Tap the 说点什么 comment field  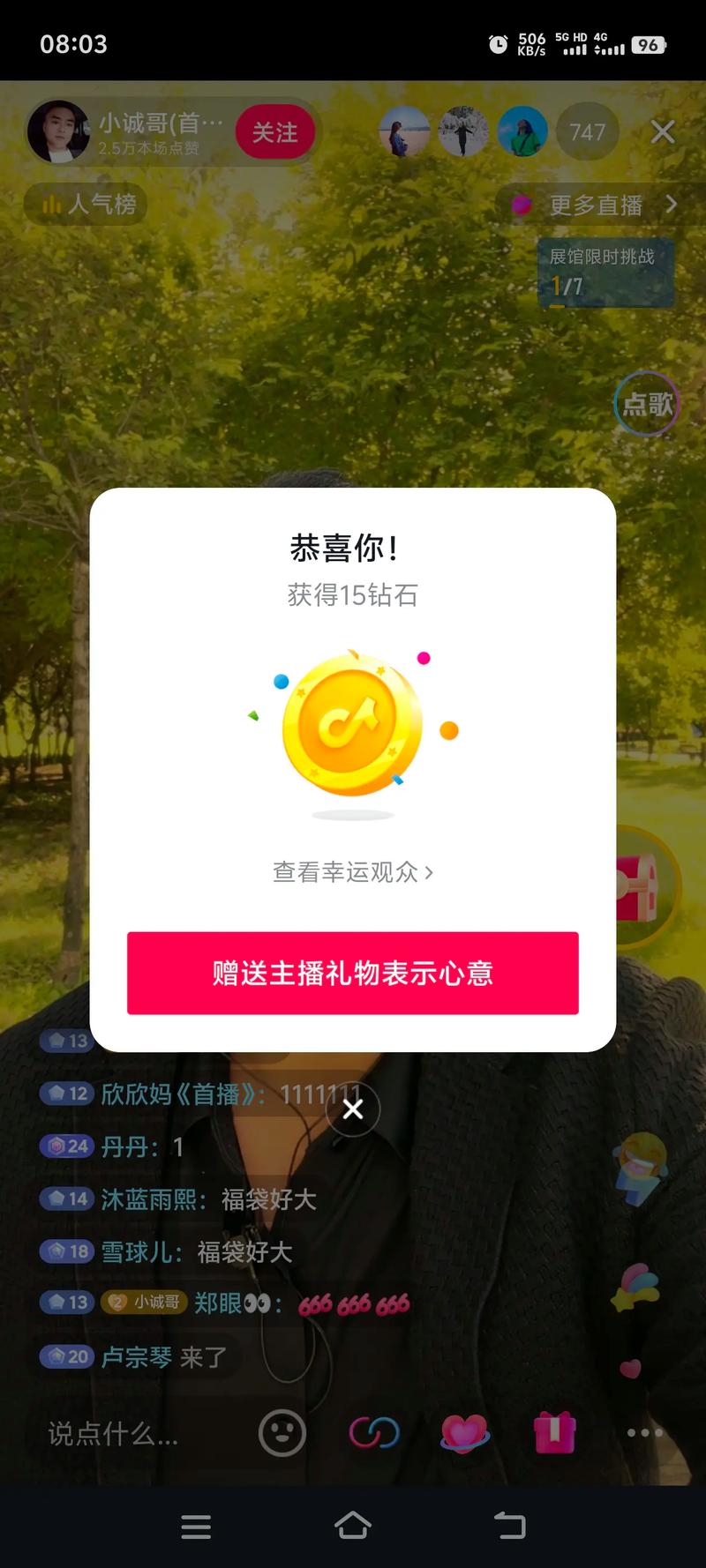115,1433
